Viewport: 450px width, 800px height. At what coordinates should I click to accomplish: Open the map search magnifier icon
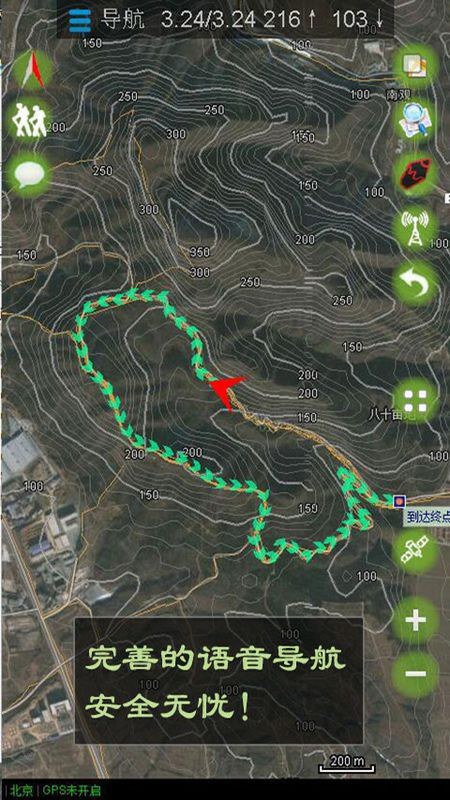(x=414, y=120)
